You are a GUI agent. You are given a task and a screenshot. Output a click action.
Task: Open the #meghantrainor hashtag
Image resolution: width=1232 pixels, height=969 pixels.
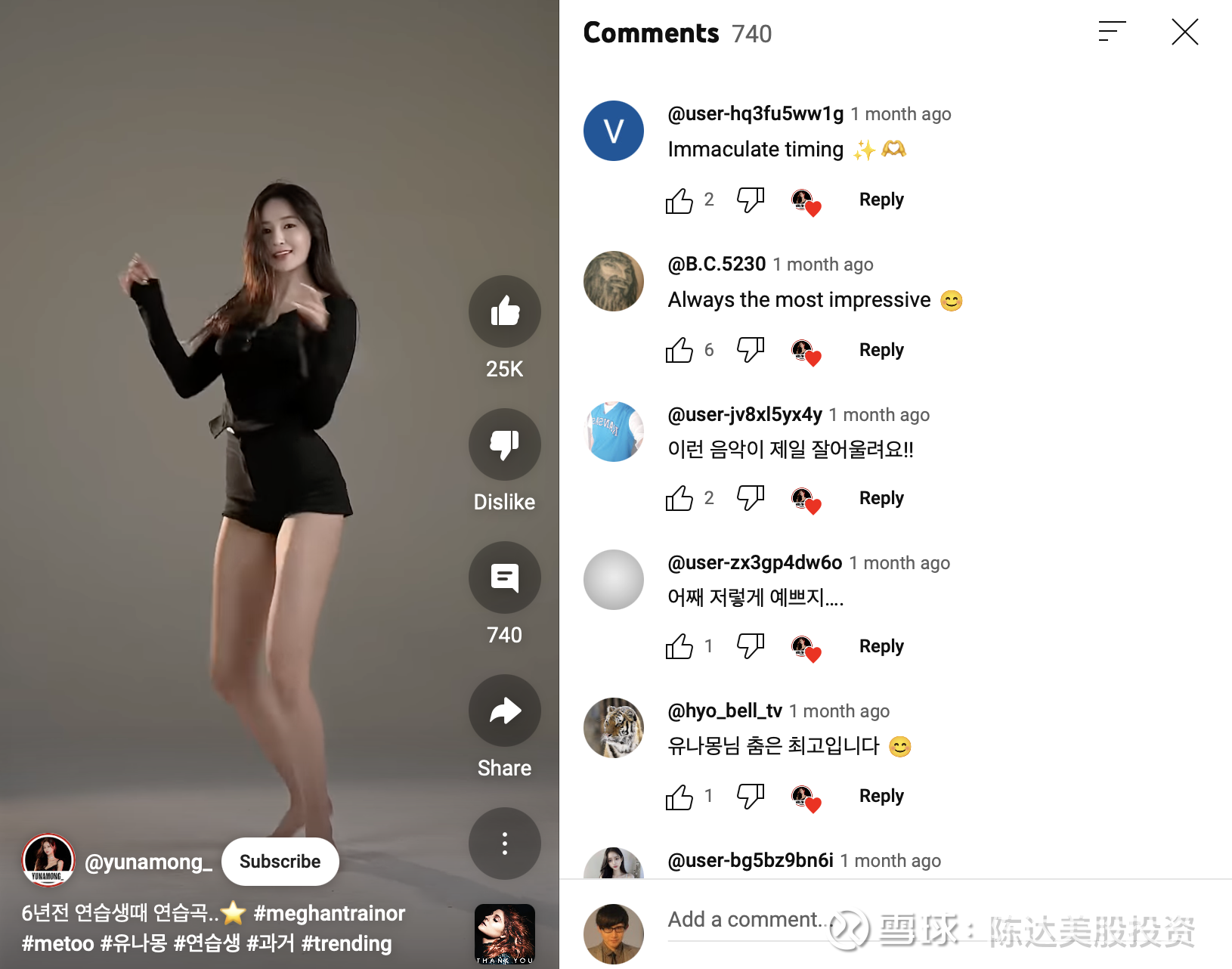click(x=330, y=913)
